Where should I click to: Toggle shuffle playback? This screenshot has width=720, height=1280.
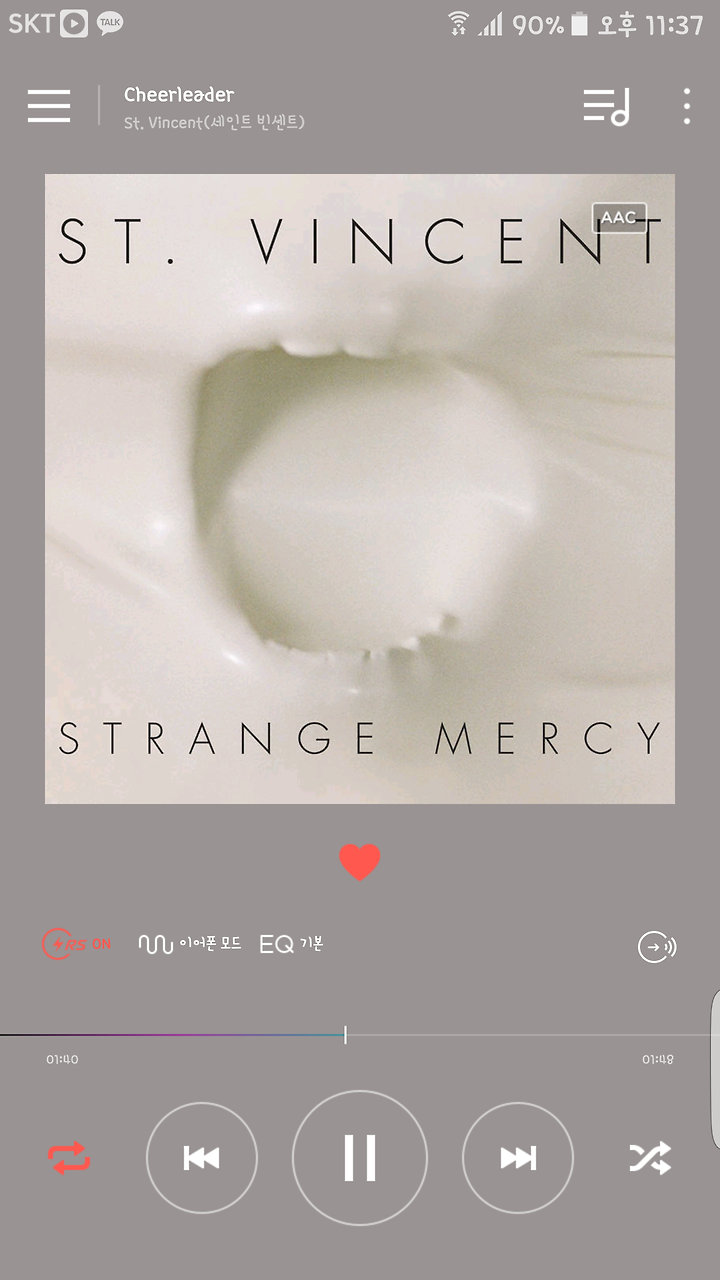click(x=650, y=1158)
